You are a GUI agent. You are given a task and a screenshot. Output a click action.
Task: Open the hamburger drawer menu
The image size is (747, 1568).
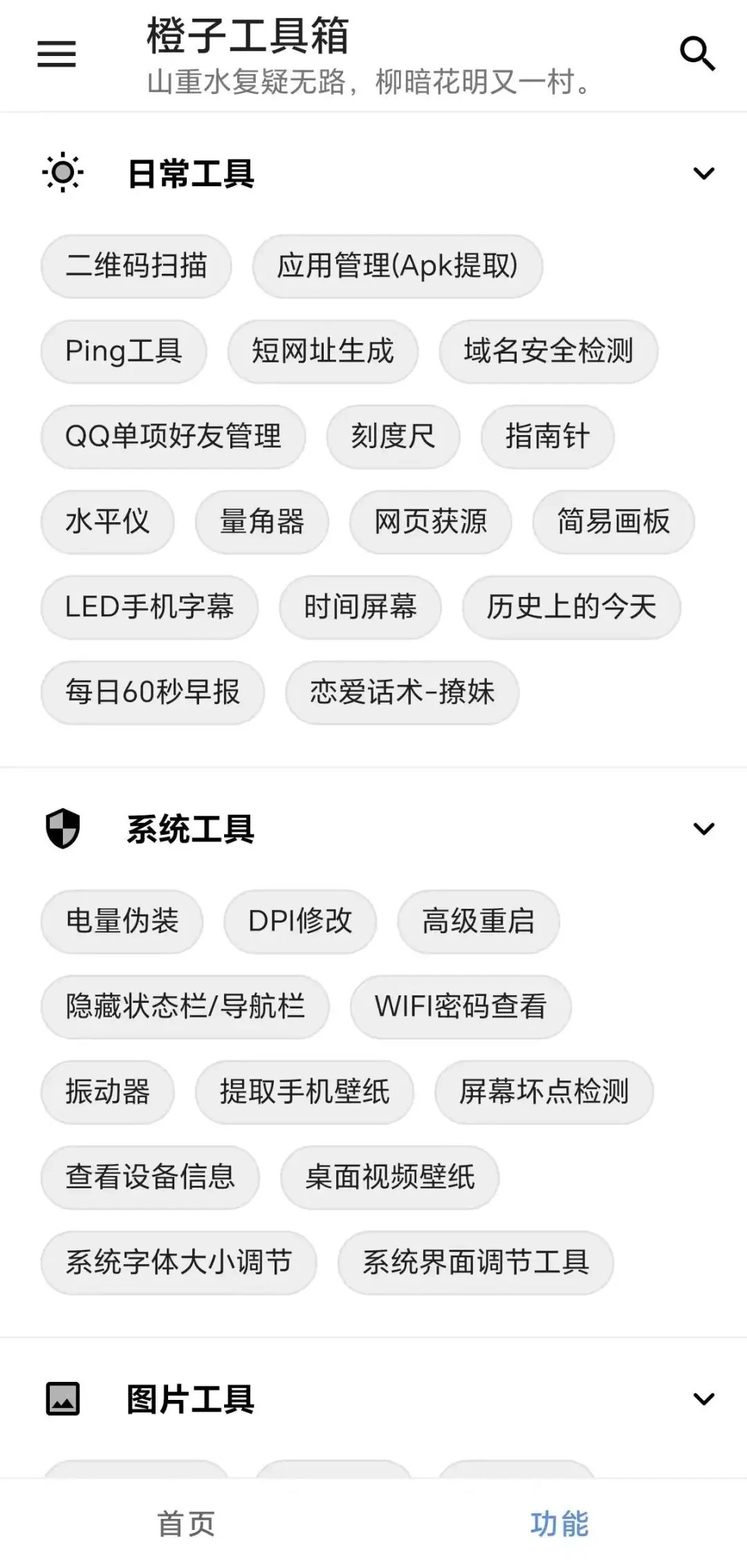(x=57, y=54)
